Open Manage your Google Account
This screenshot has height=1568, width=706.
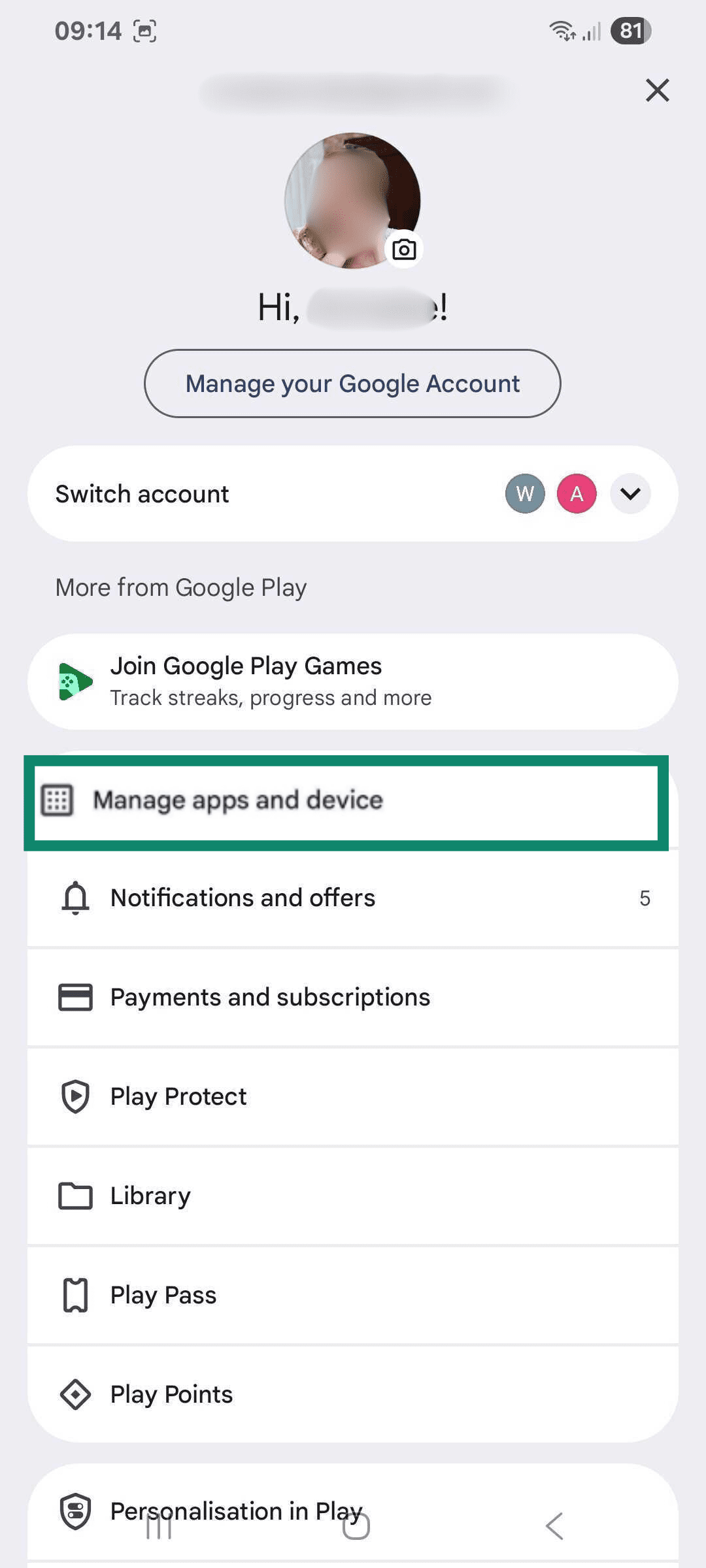[352, 384]
